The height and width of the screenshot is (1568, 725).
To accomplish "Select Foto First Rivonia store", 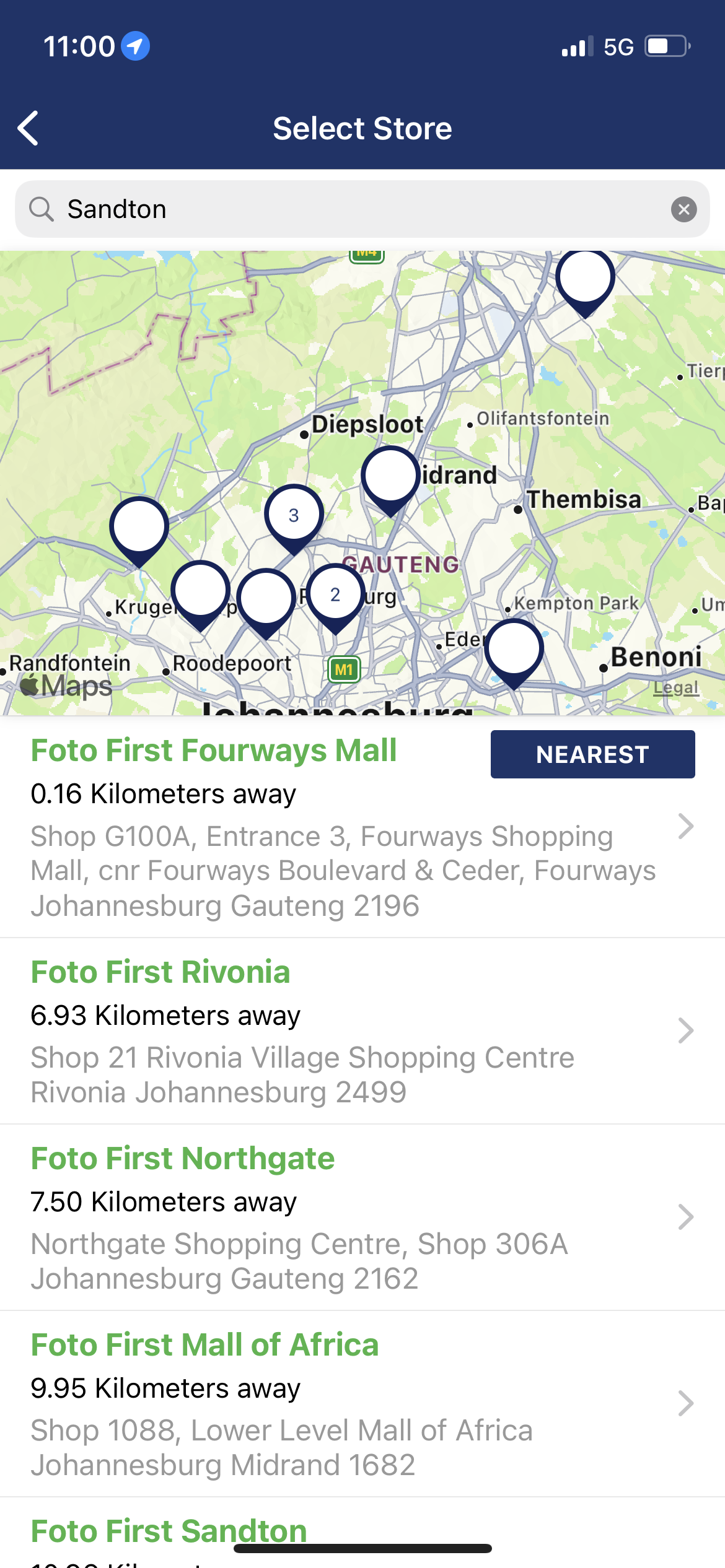I will tap(362, 1031).
